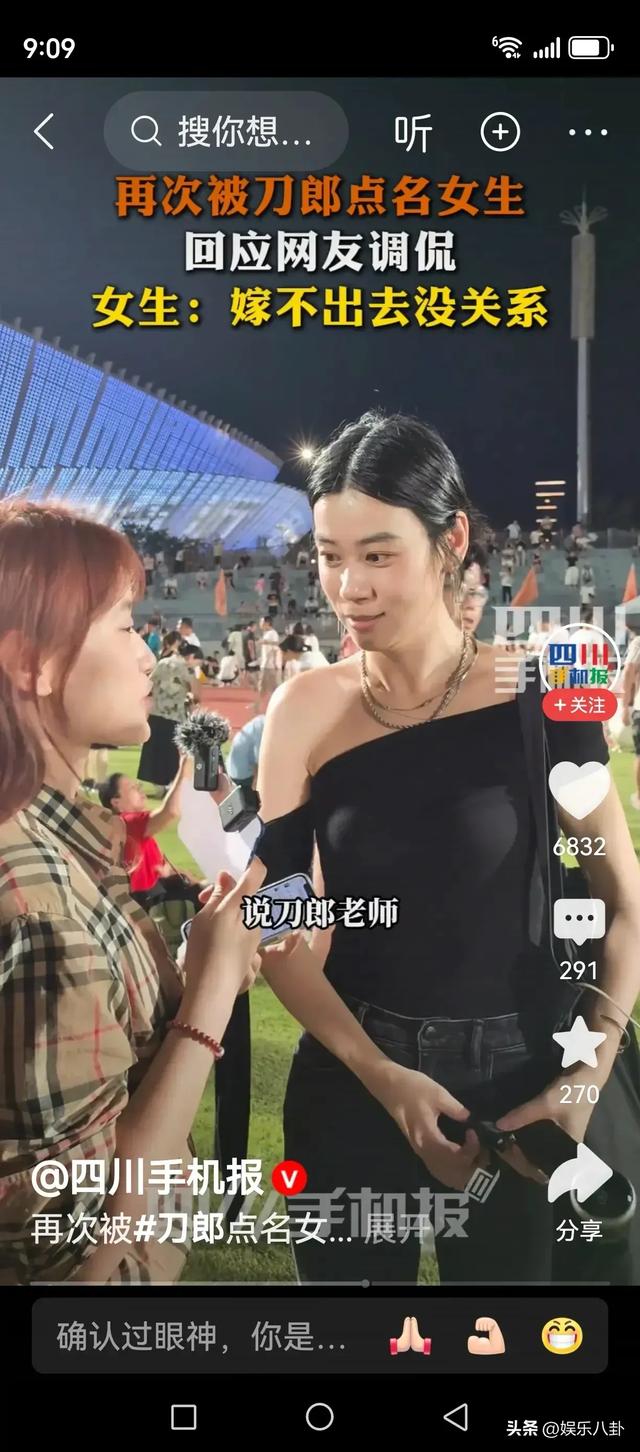Go back using the top arrow
Screen dimensions: 640x1452
[44, 132]
